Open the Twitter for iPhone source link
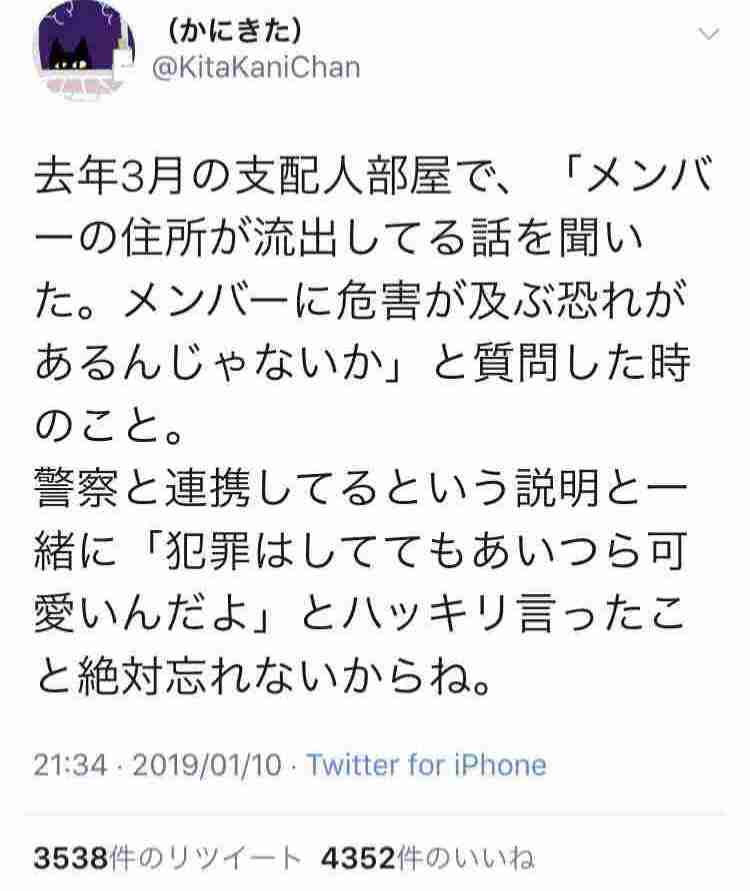Image resolution: width=750 pixels, height=891 pixels. [426, 766]
